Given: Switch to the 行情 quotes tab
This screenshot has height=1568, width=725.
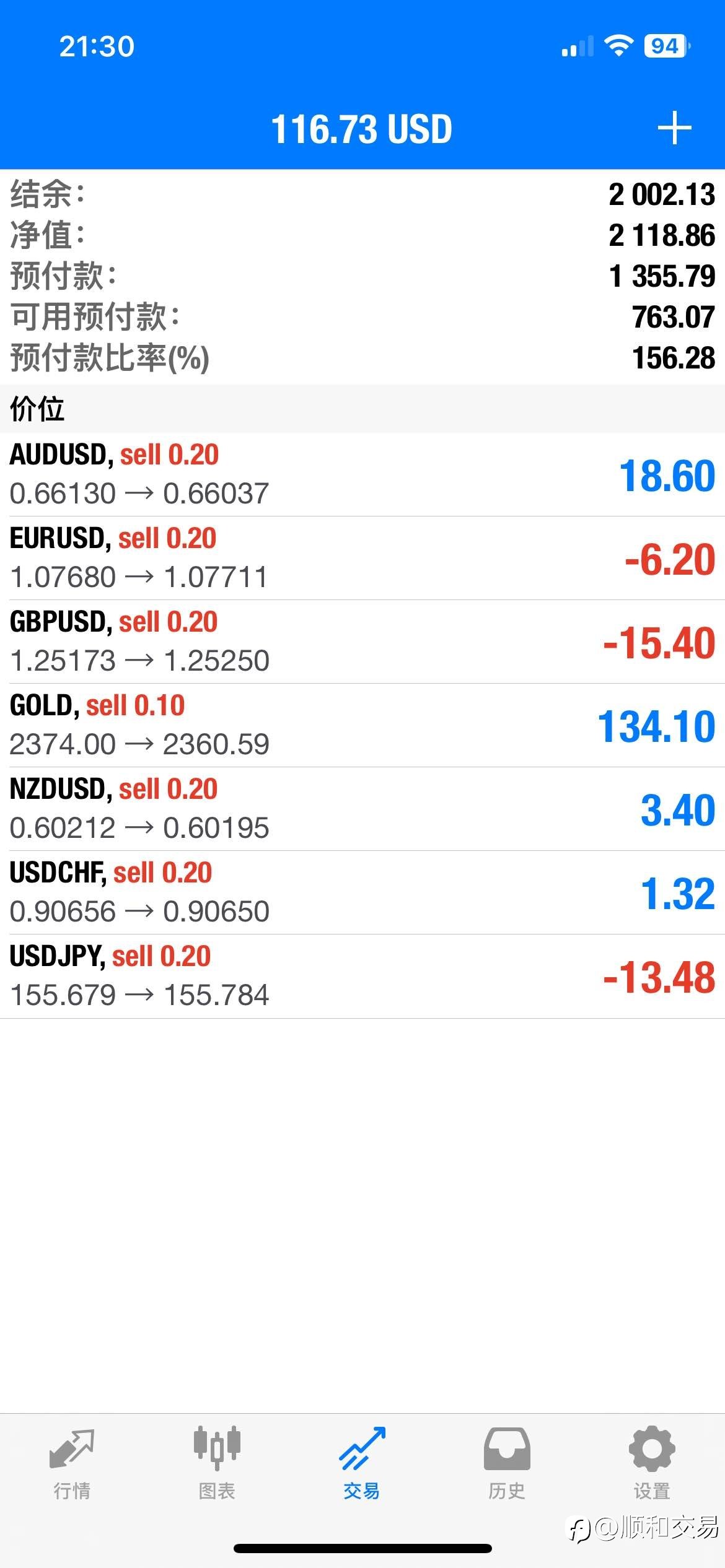Looking at the screenshot, I should [72, 1463].
